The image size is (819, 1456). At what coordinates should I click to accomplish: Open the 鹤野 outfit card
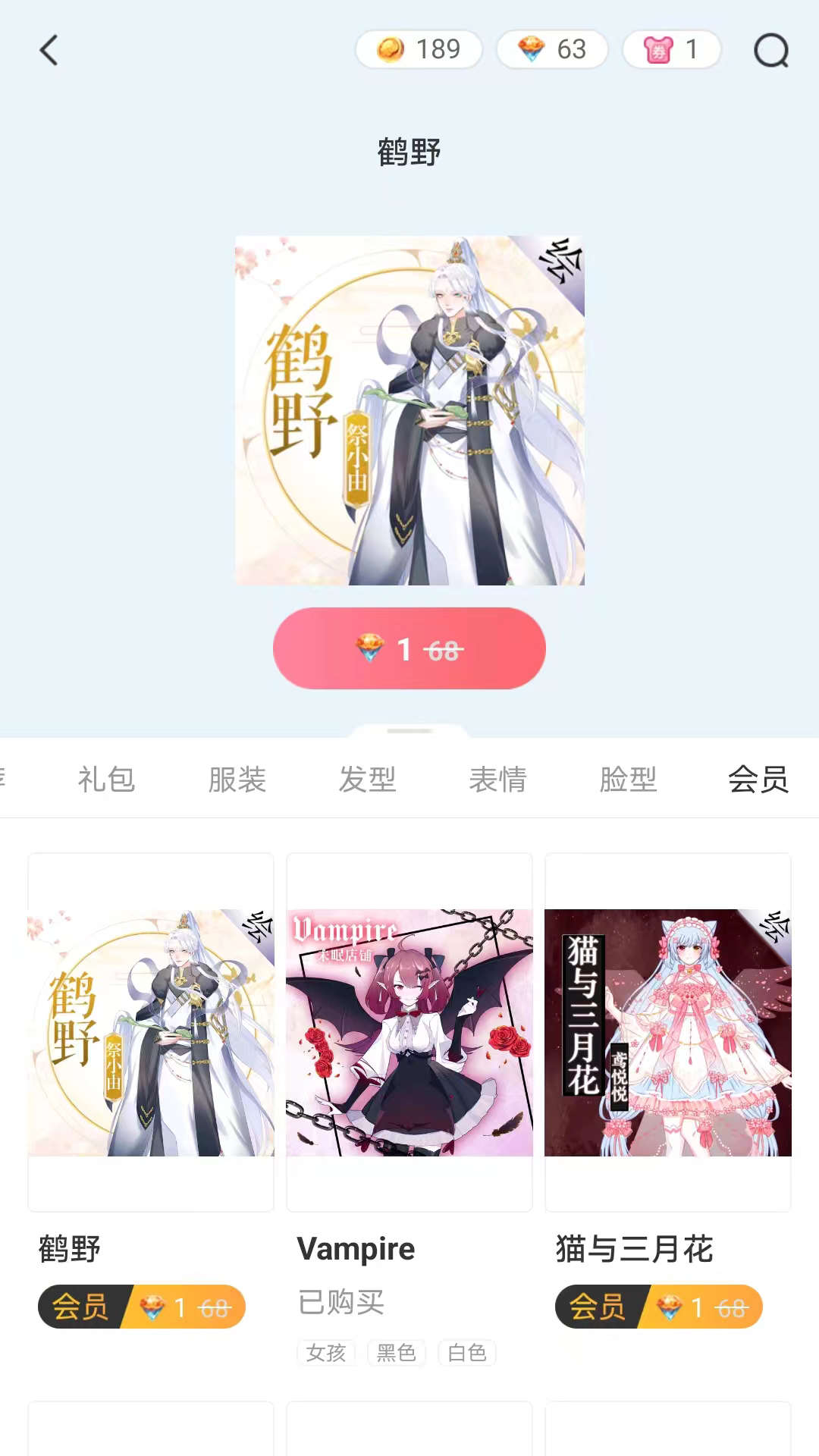click(x=151, y=1032)
